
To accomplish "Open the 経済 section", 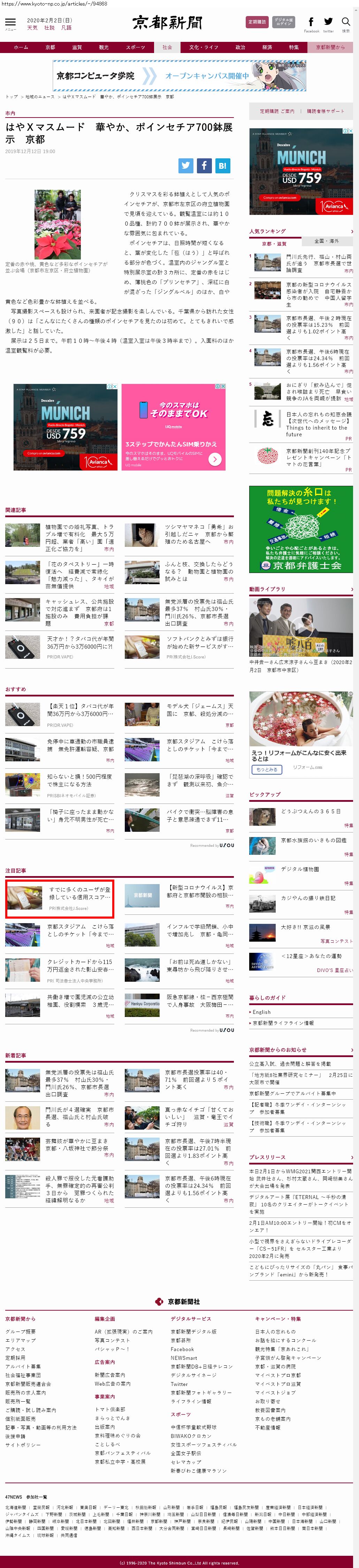I will pyautogui.click(x=267, y=47).
